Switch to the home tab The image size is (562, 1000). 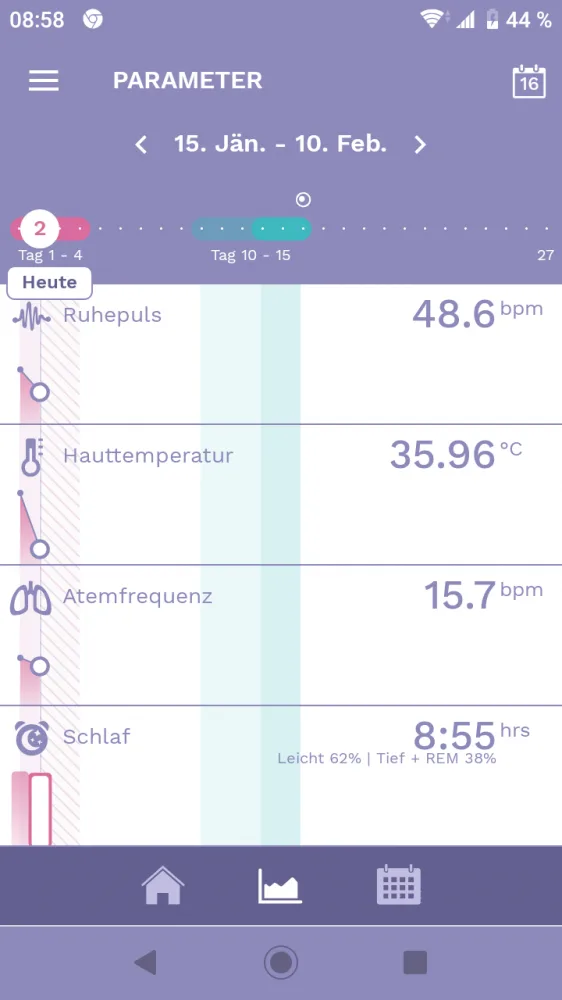tap(163, 885)
